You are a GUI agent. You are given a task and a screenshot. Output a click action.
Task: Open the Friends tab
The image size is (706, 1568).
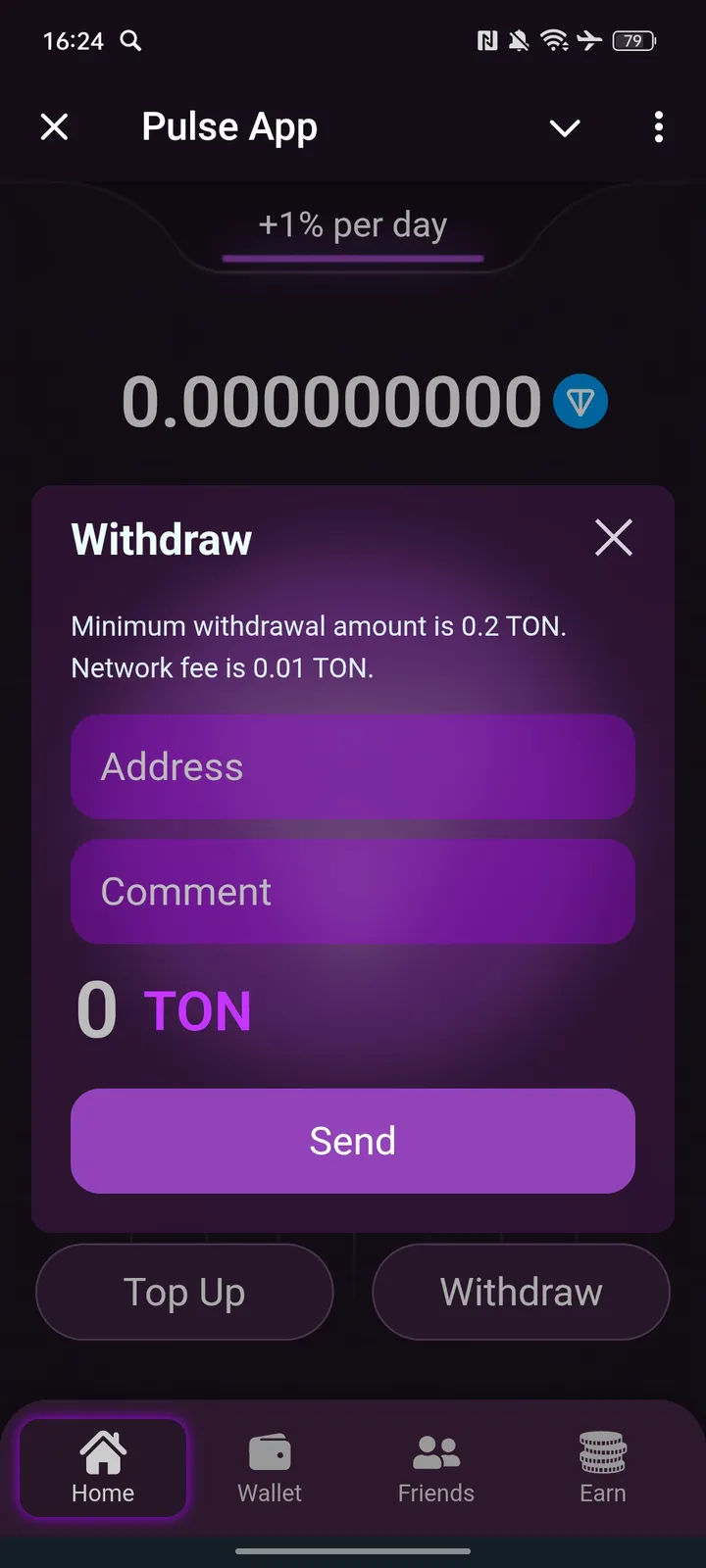click(436, 1467)
